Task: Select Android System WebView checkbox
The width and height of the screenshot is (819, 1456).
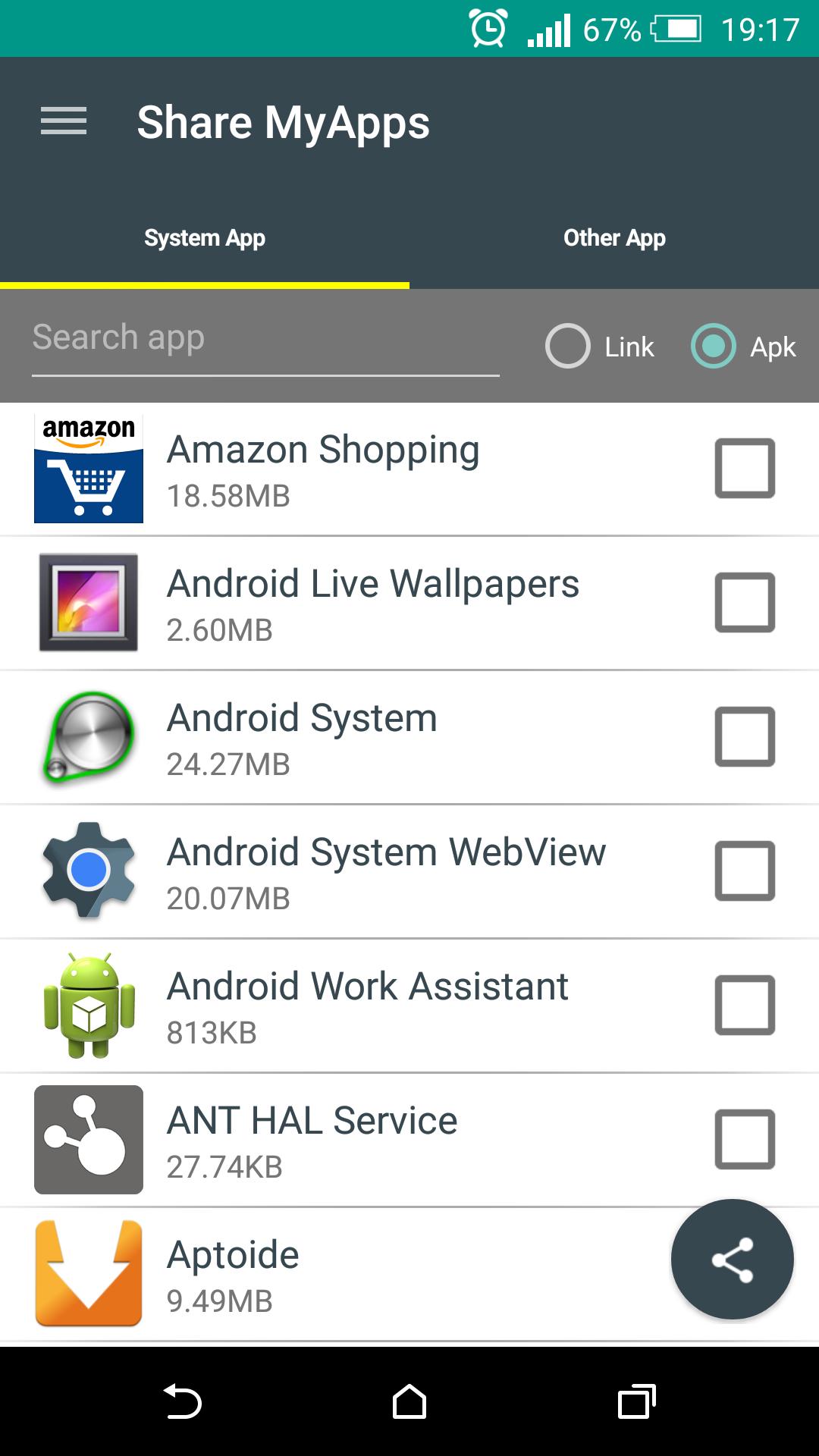Action: point(745,871)
